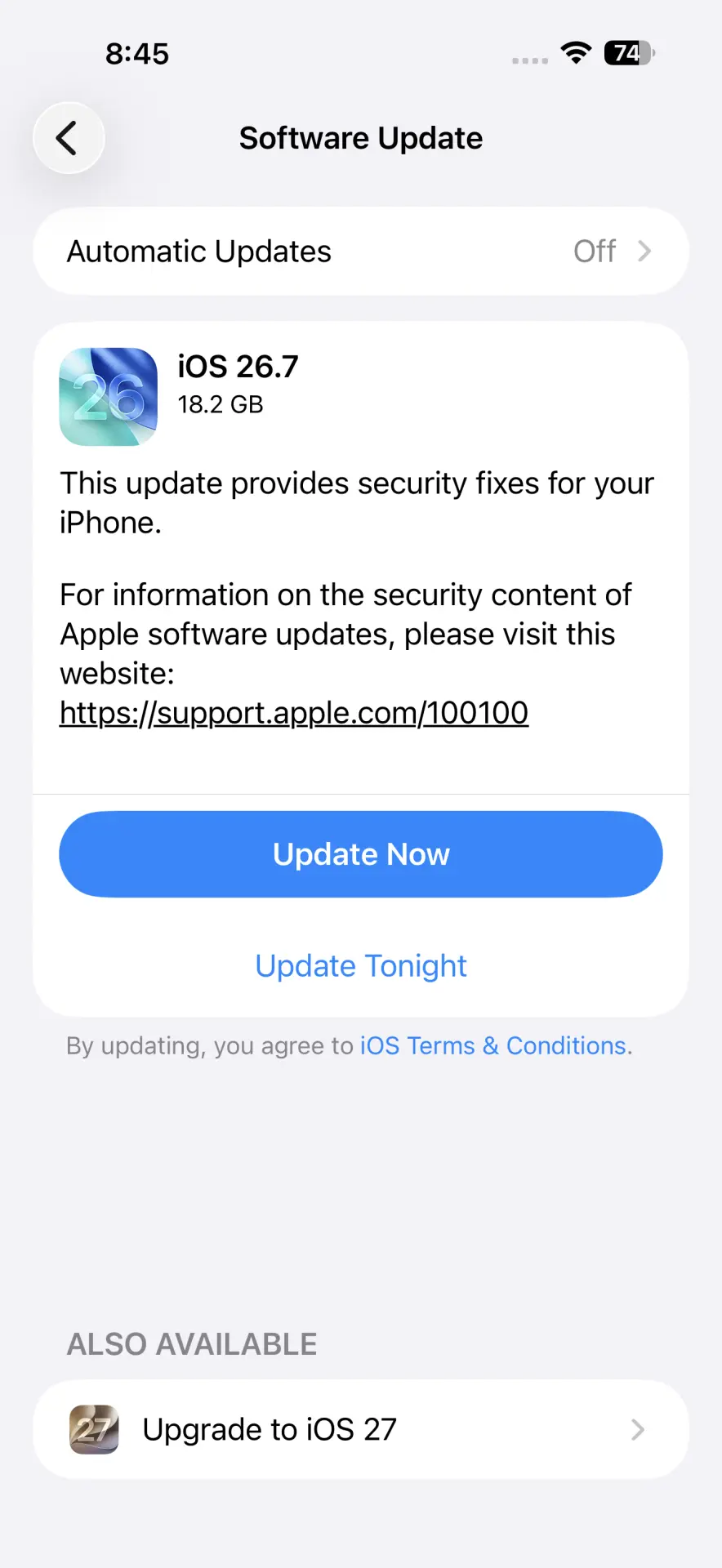Go back from Software Update
The width and height of the screenshot is (722, 1568).
[69, 138]
